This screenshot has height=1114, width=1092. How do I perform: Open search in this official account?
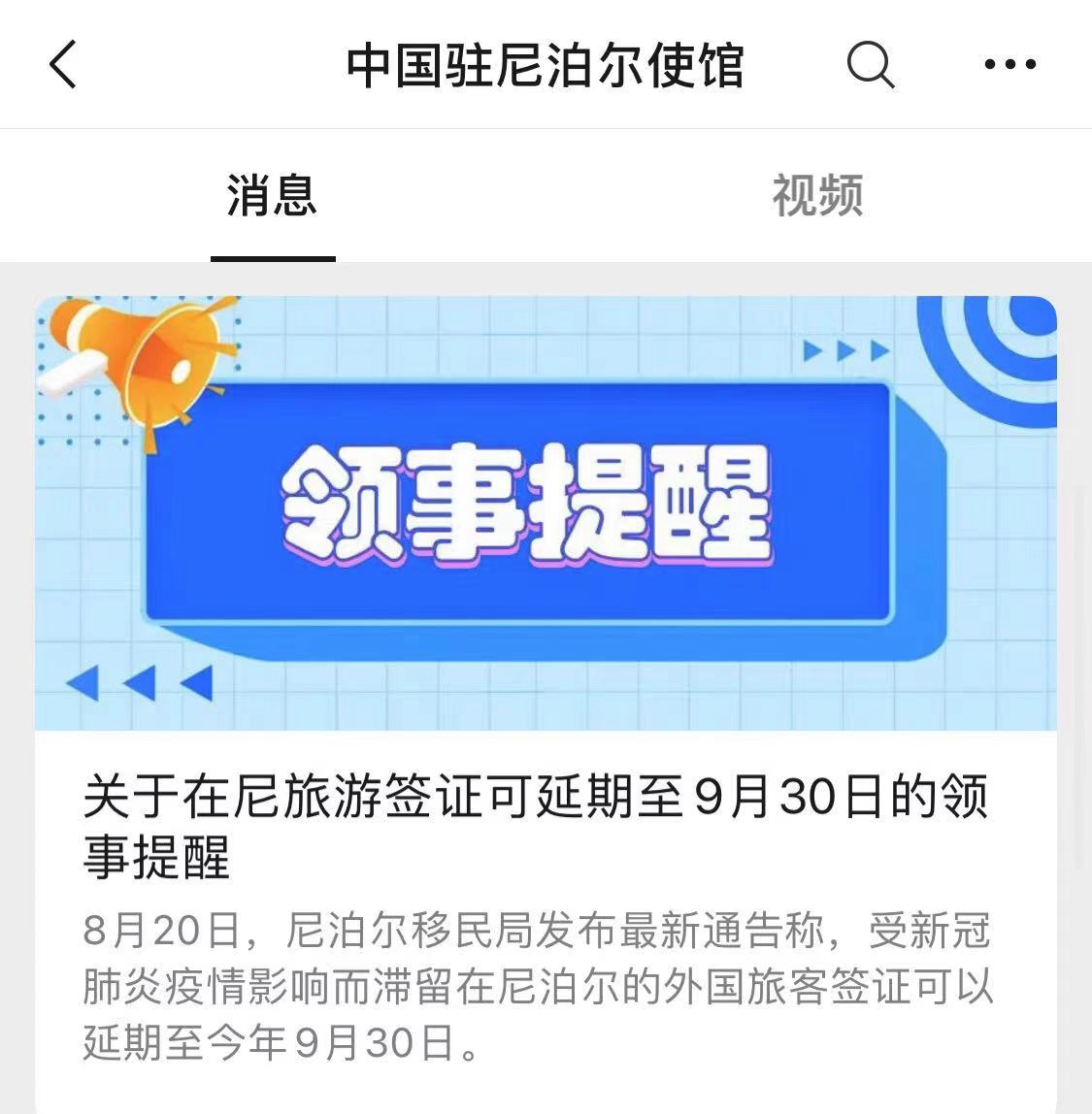click(869, 65)
